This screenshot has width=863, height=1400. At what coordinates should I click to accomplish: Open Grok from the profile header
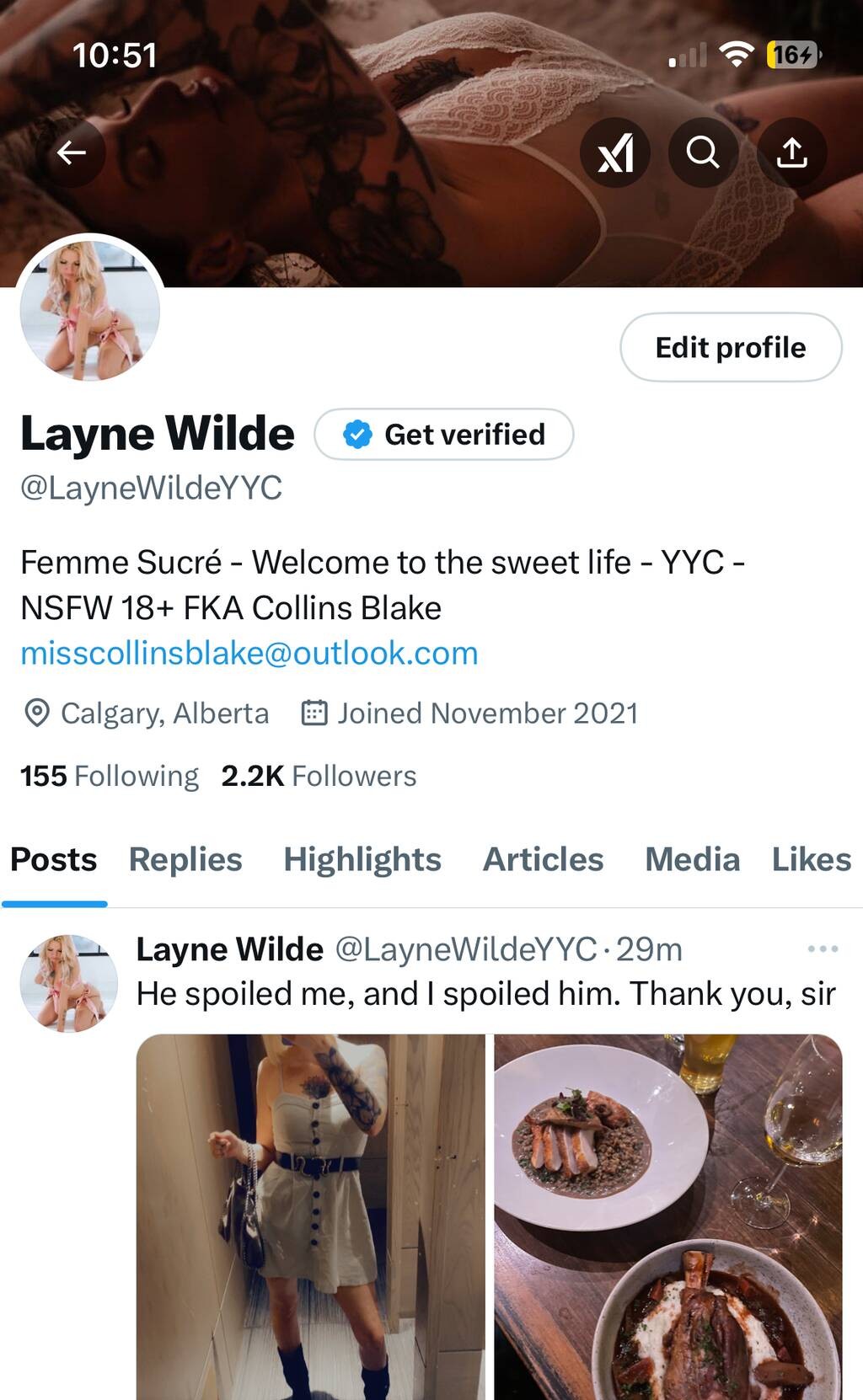click(x=615, y=152)
